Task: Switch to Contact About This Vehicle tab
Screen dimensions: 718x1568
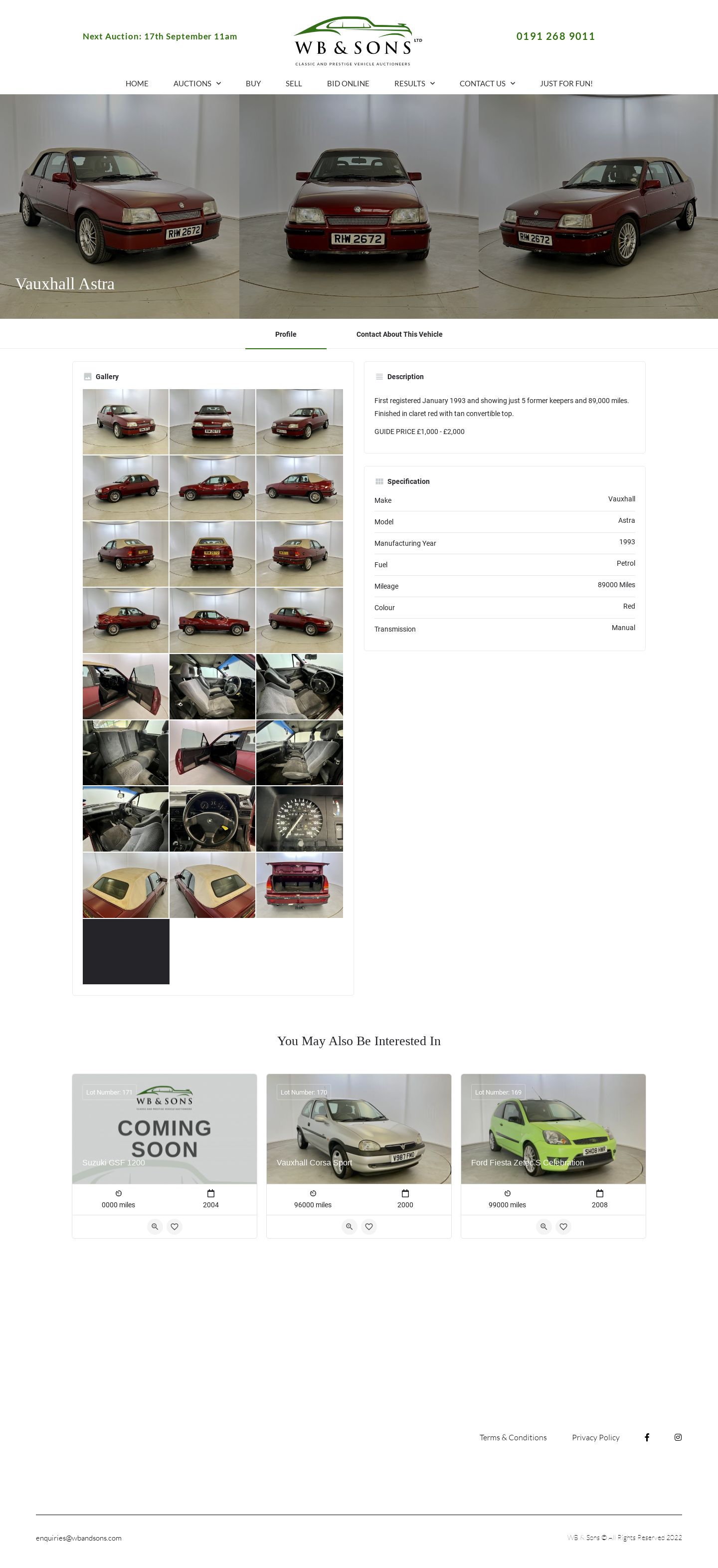Action: point(399,334)
